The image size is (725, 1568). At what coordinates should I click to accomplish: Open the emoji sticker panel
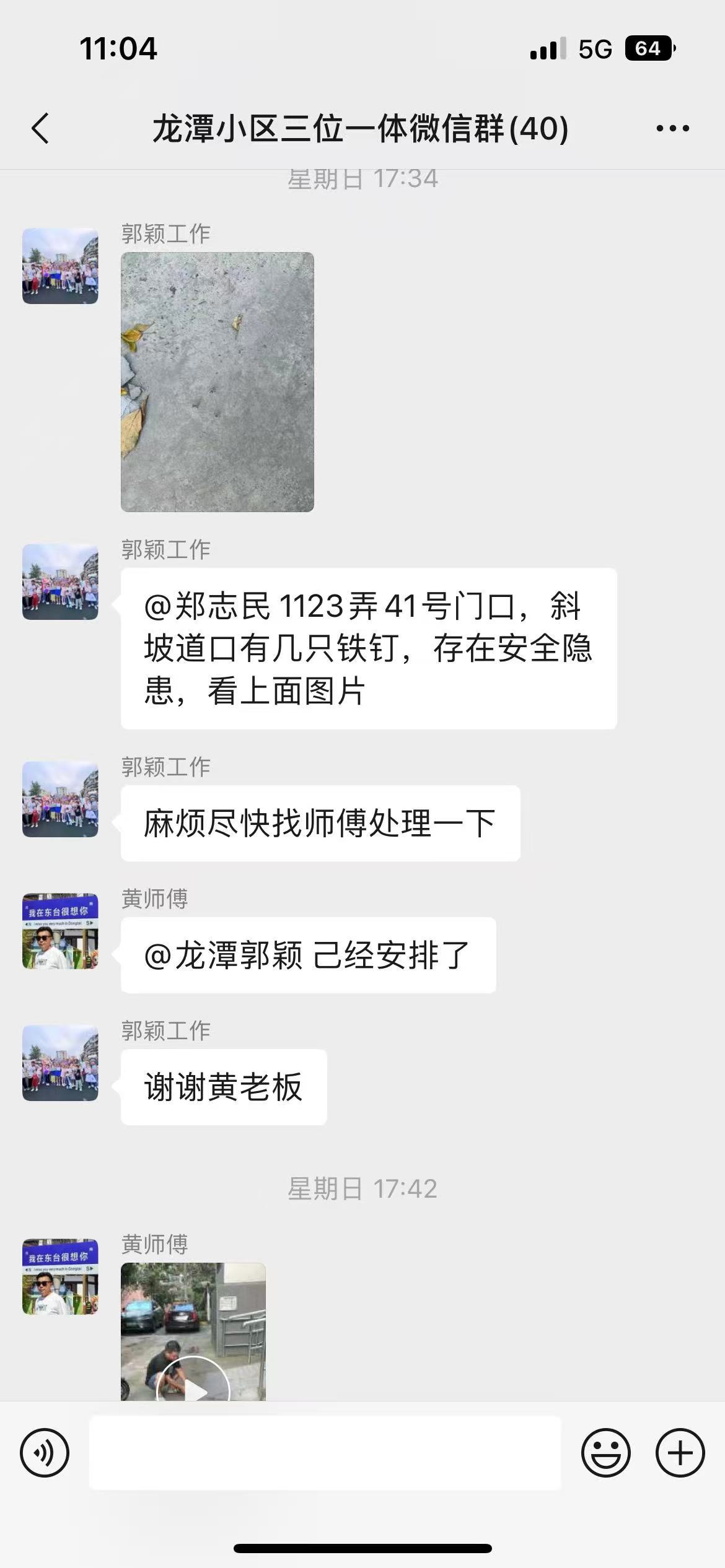[605, 1453]
